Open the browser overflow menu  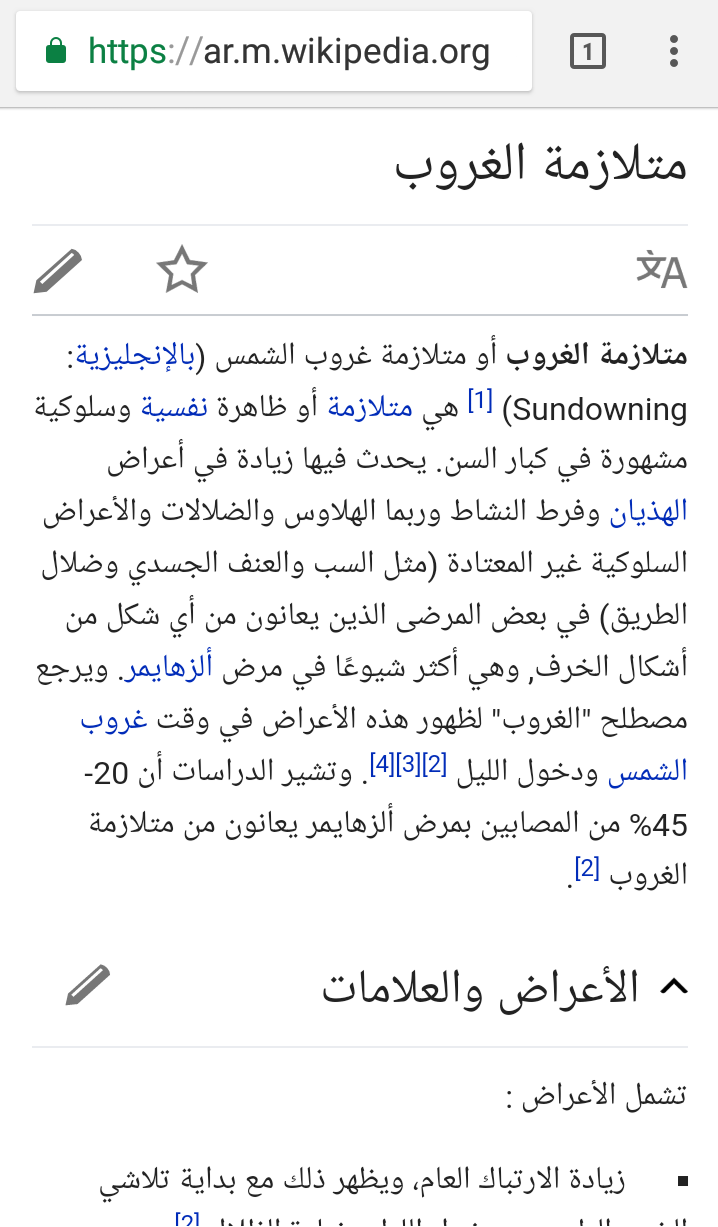pyautogui.click(x=674, y=51)
